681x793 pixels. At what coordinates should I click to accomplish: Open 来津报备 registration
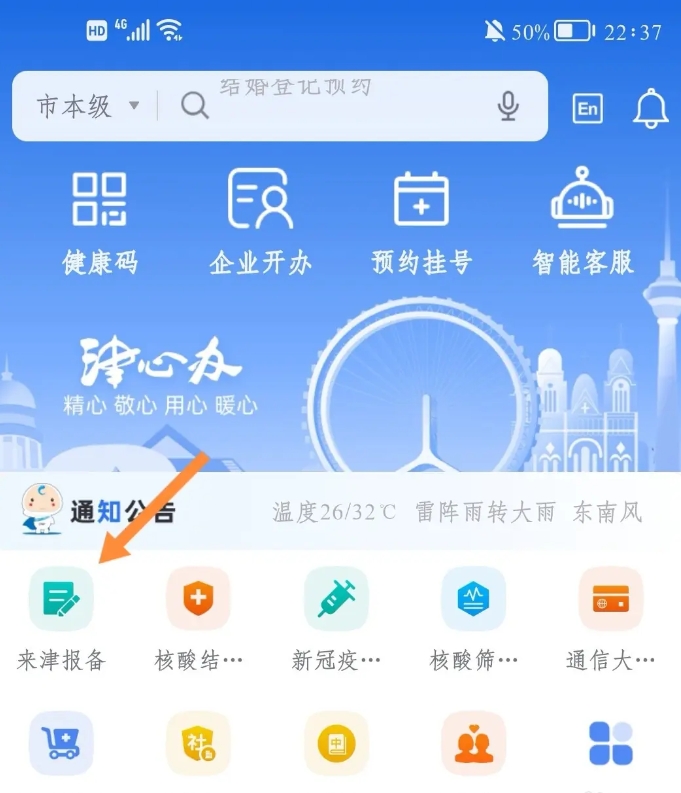click(x=61, y=599)
